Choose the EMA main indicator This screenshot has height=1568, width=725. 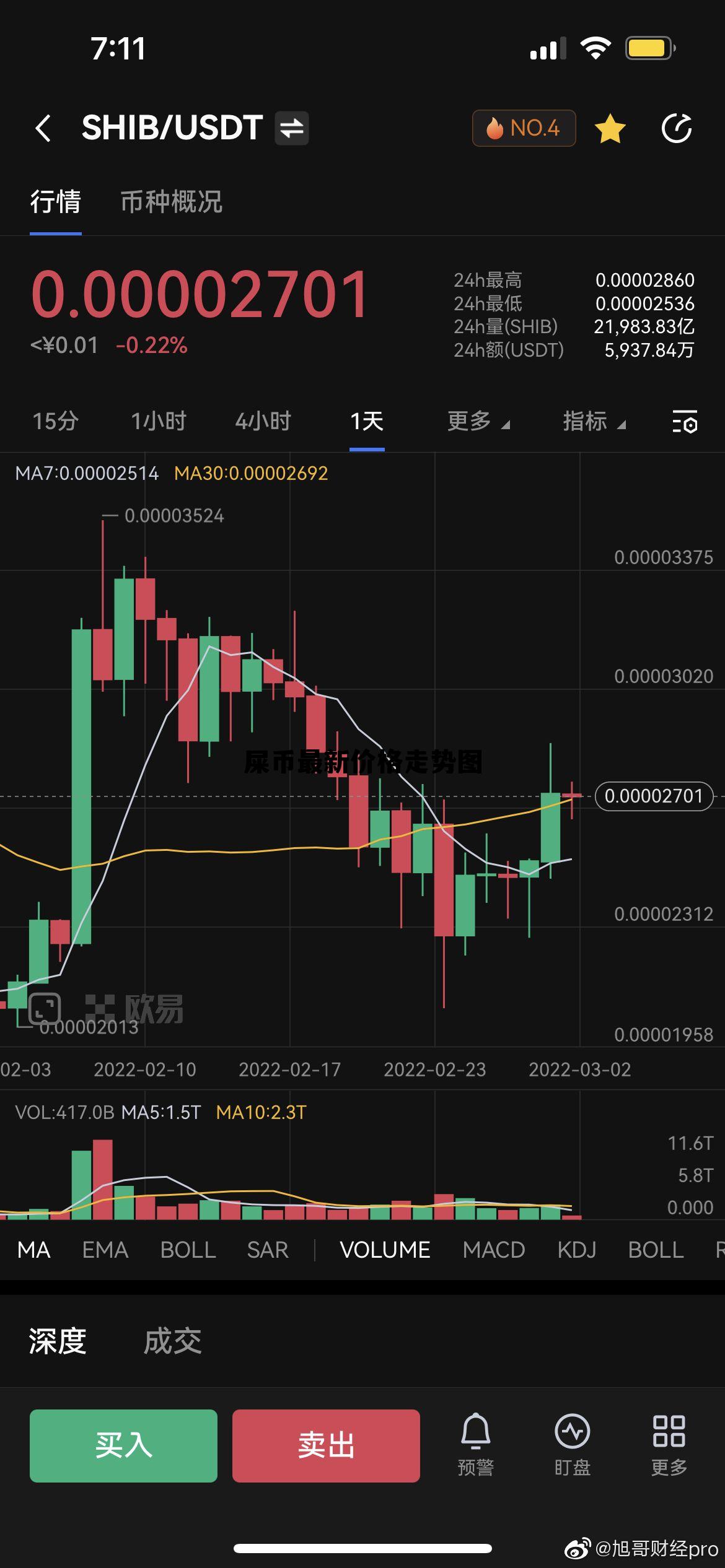(105, 1250)
